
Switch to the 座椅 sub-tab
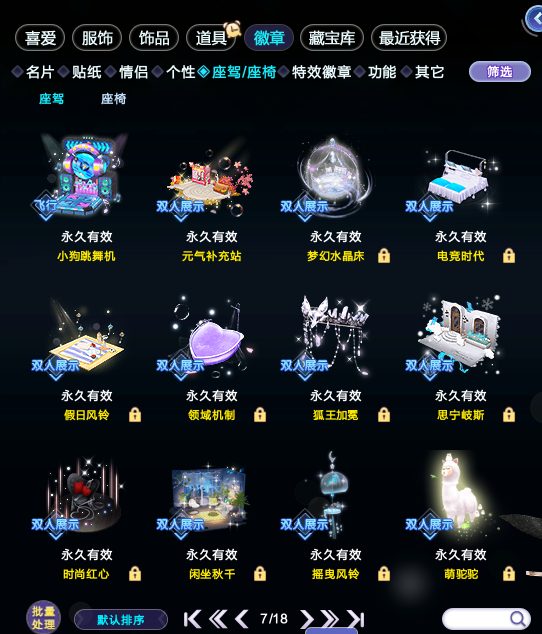tap(113, 99)
